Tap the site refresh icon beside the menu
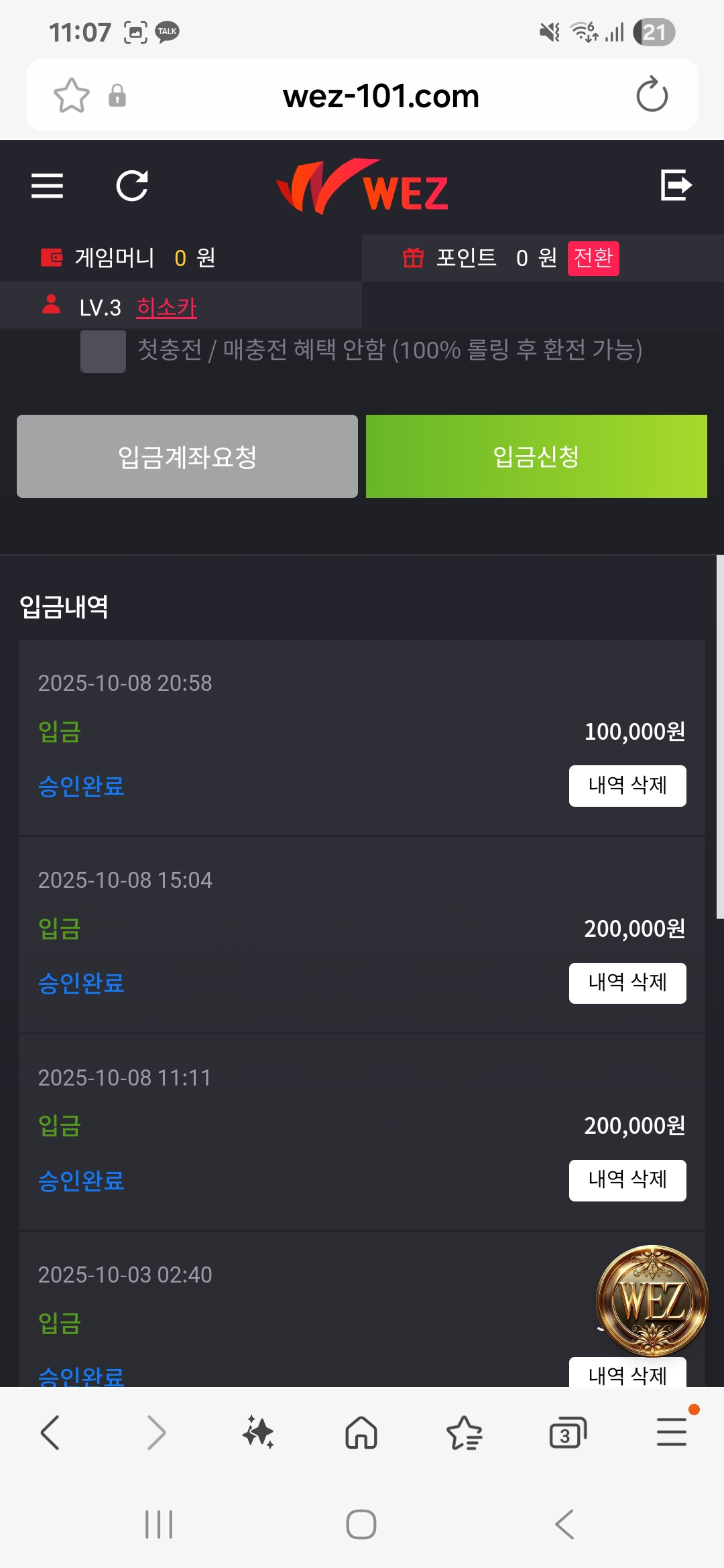Viewport: 724px width, 1568px height. 132,186
